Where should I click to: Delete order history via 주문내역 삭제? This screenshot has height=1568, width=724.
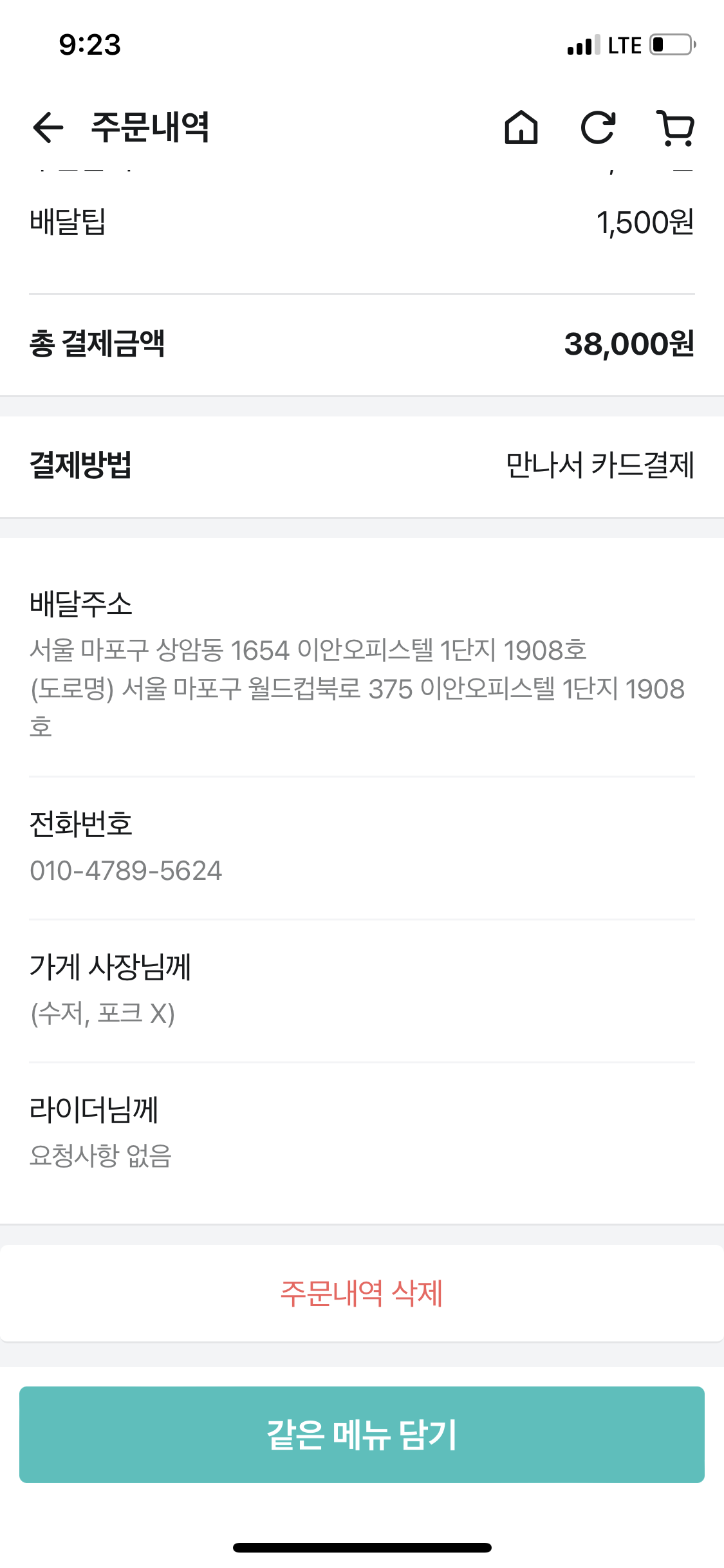(x=362, y=1293)
